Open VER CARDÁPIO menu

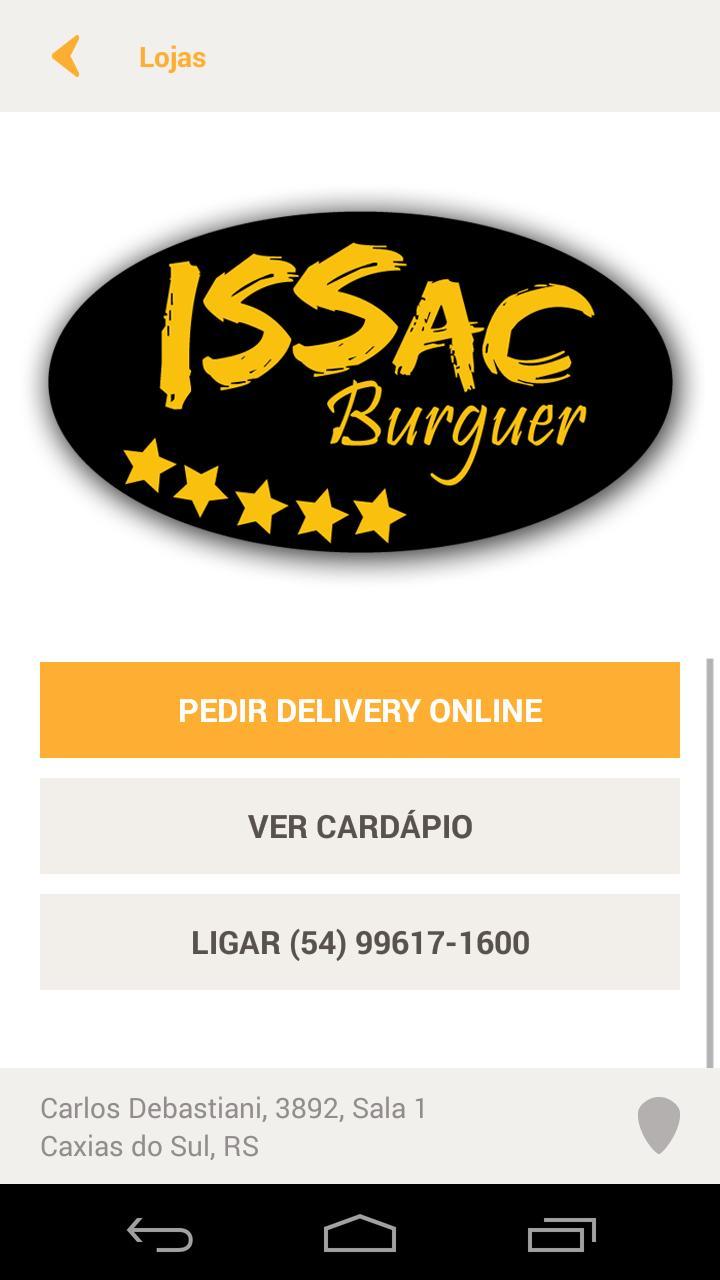(x=360, y=825)
